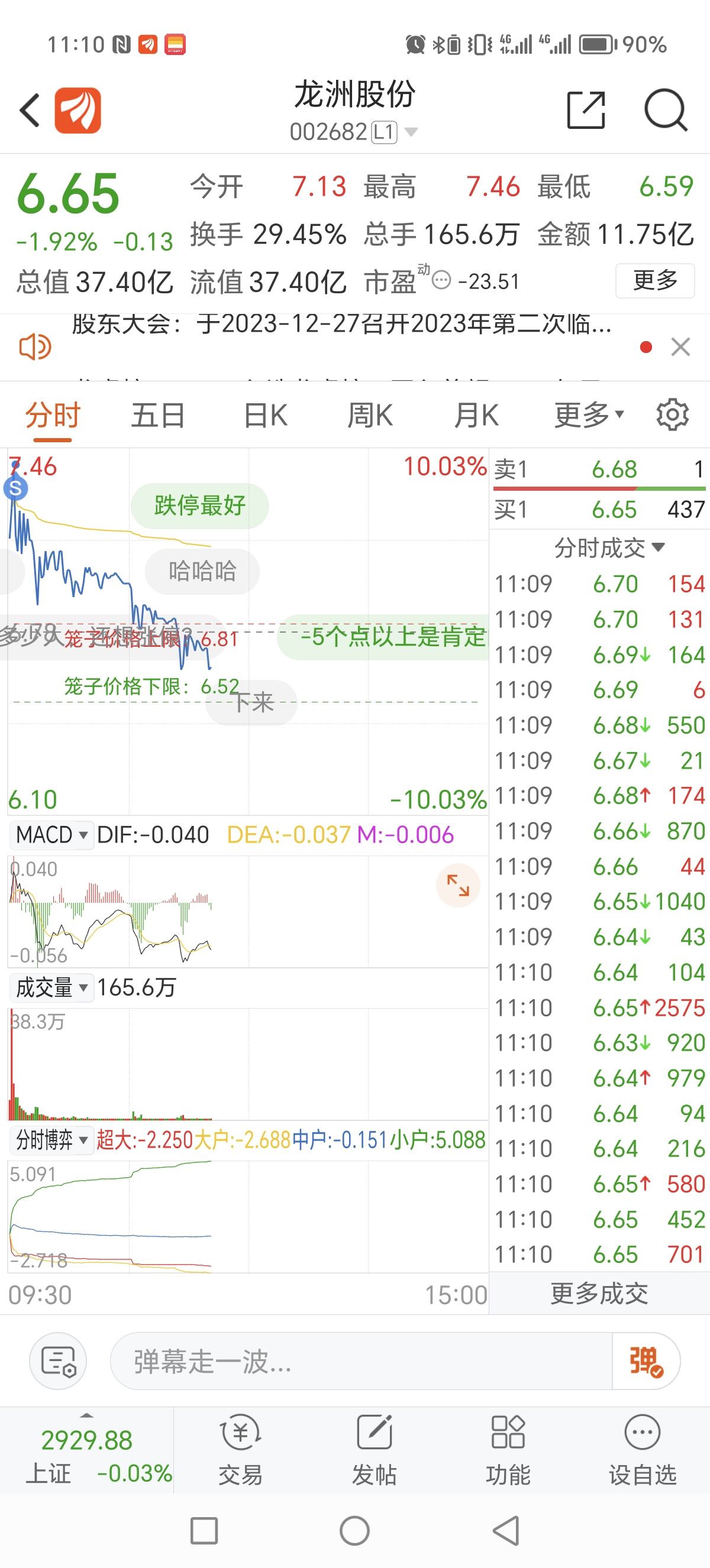
Task: Open the 交易 trading screen
Action: pos(239,1450)
